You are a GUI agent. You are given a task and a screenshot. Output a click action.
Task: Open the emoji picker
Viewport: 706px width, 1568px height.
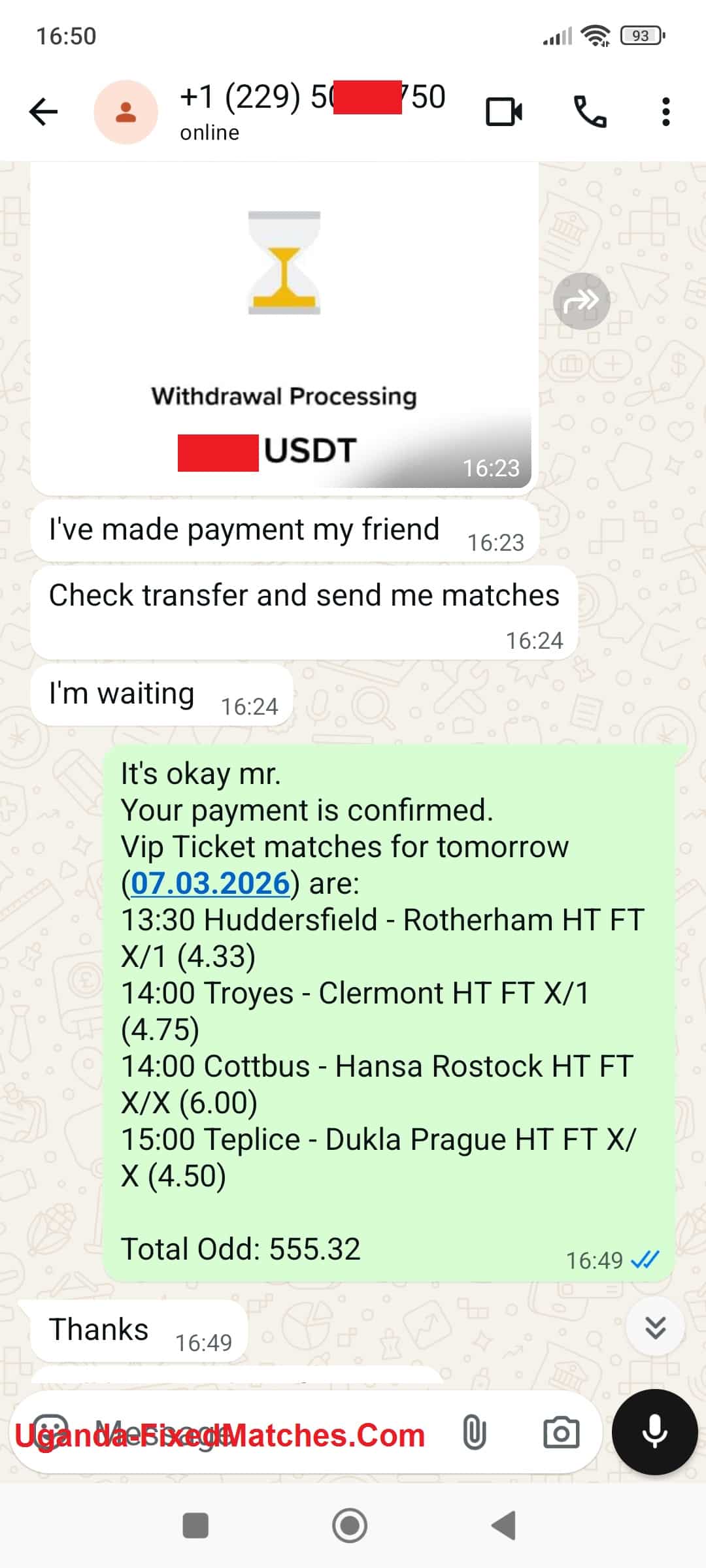pyautogui.click(x=51, y=1433)
